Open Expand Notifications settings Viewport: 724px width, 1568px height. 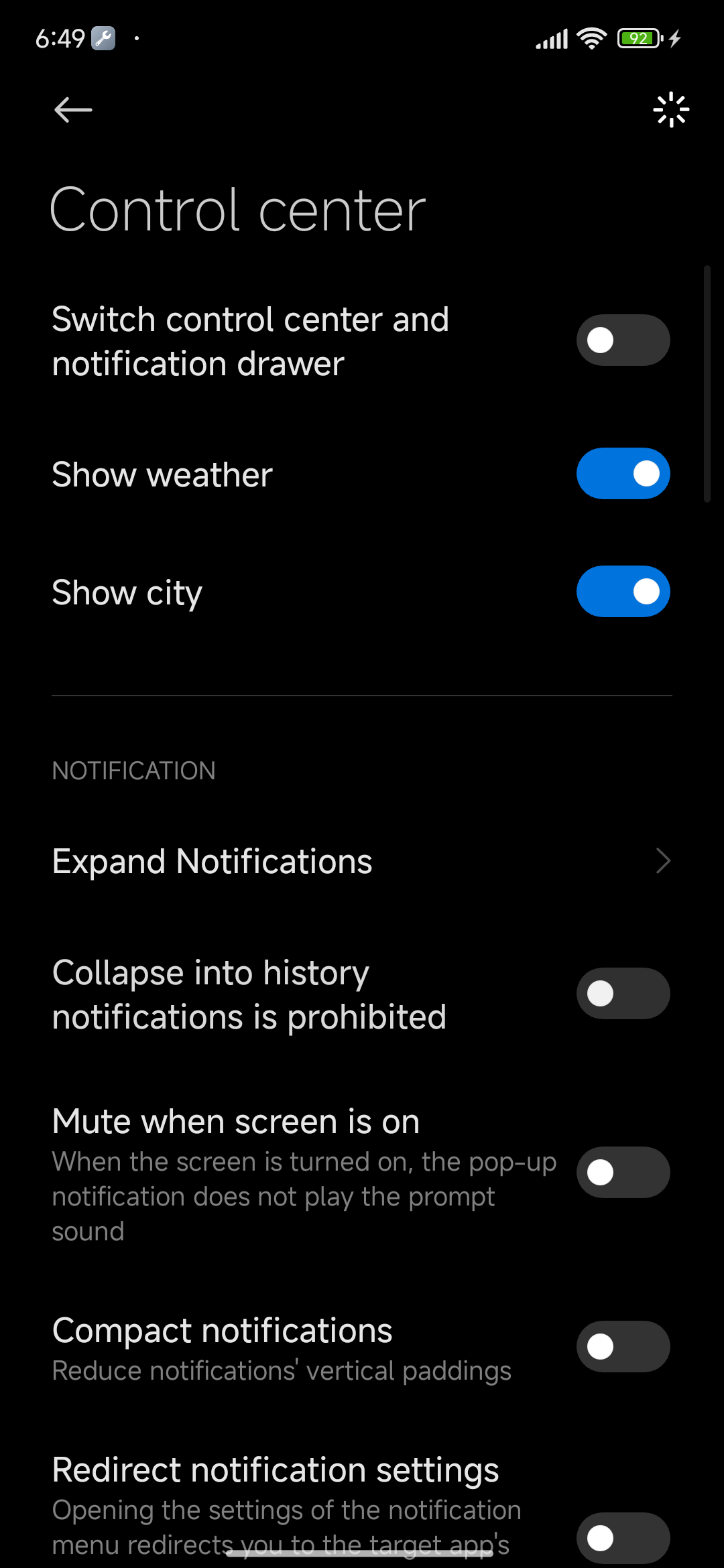point(362,861)
